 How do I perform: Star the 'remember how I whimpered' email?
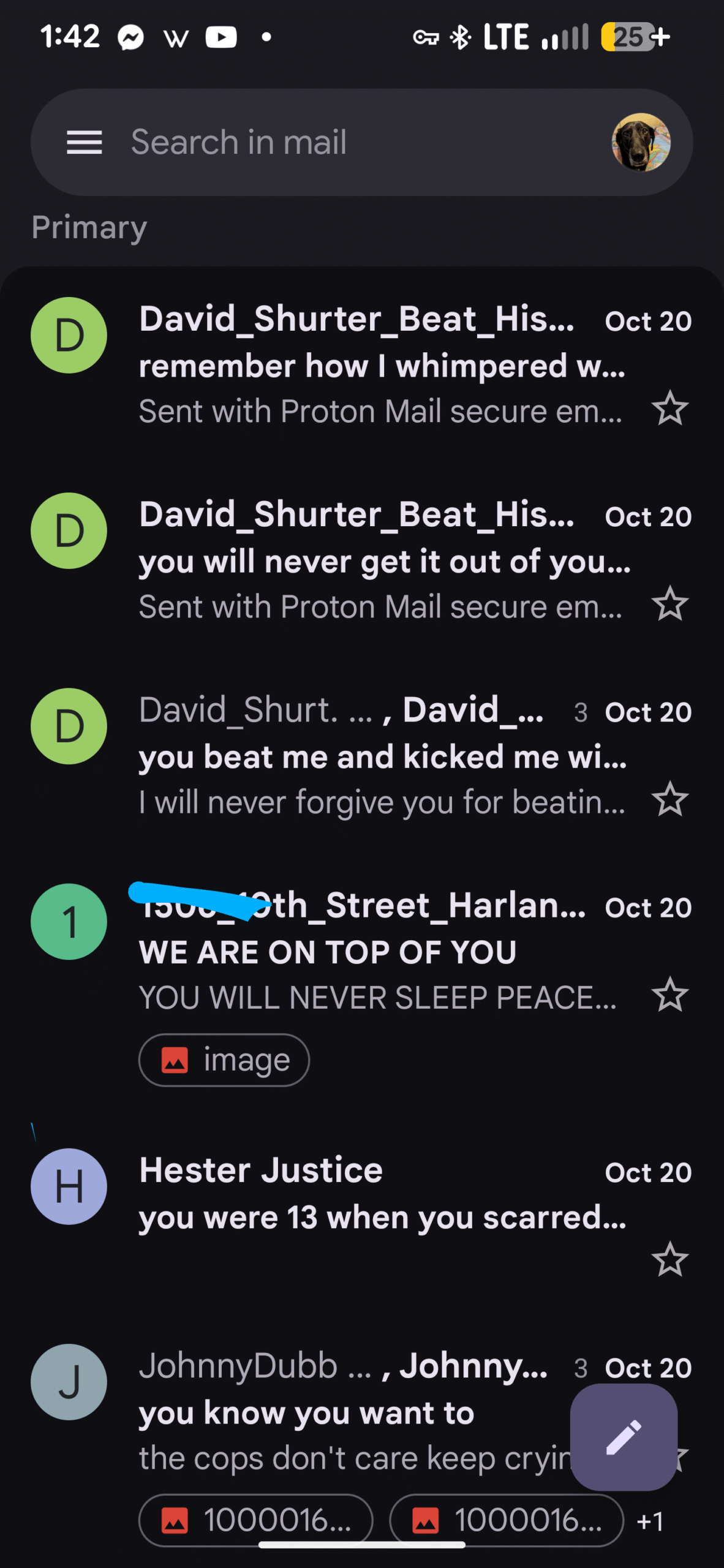669,409
